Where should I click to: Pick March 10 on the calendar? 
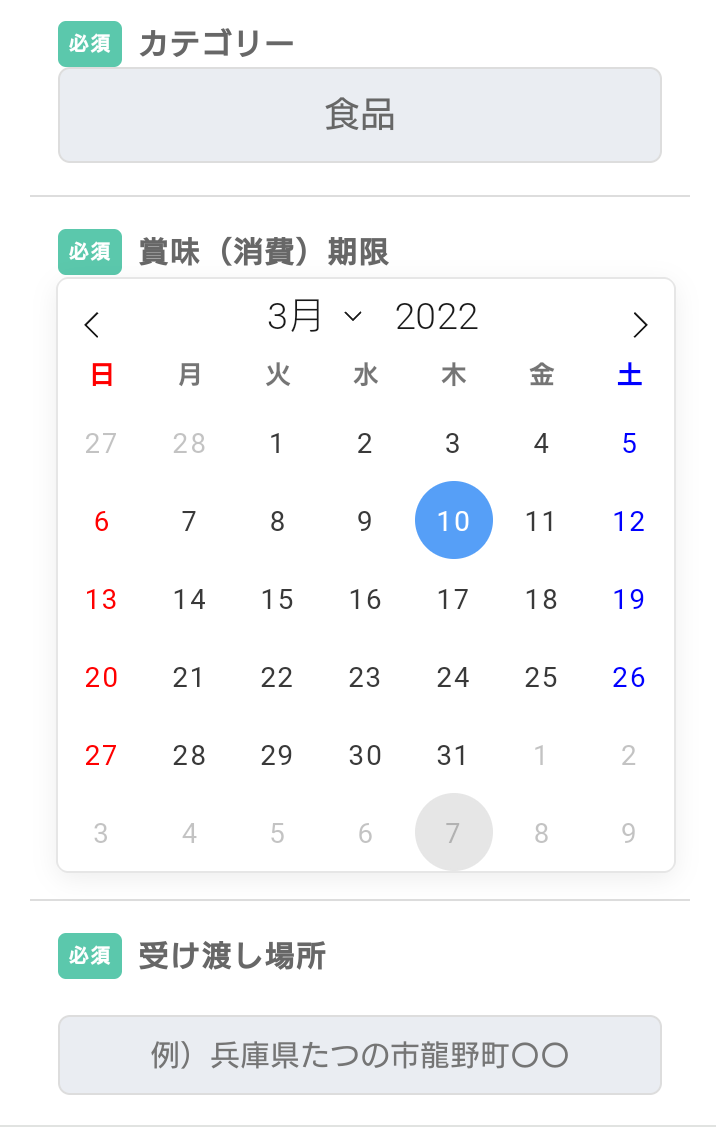click(453, 521)
